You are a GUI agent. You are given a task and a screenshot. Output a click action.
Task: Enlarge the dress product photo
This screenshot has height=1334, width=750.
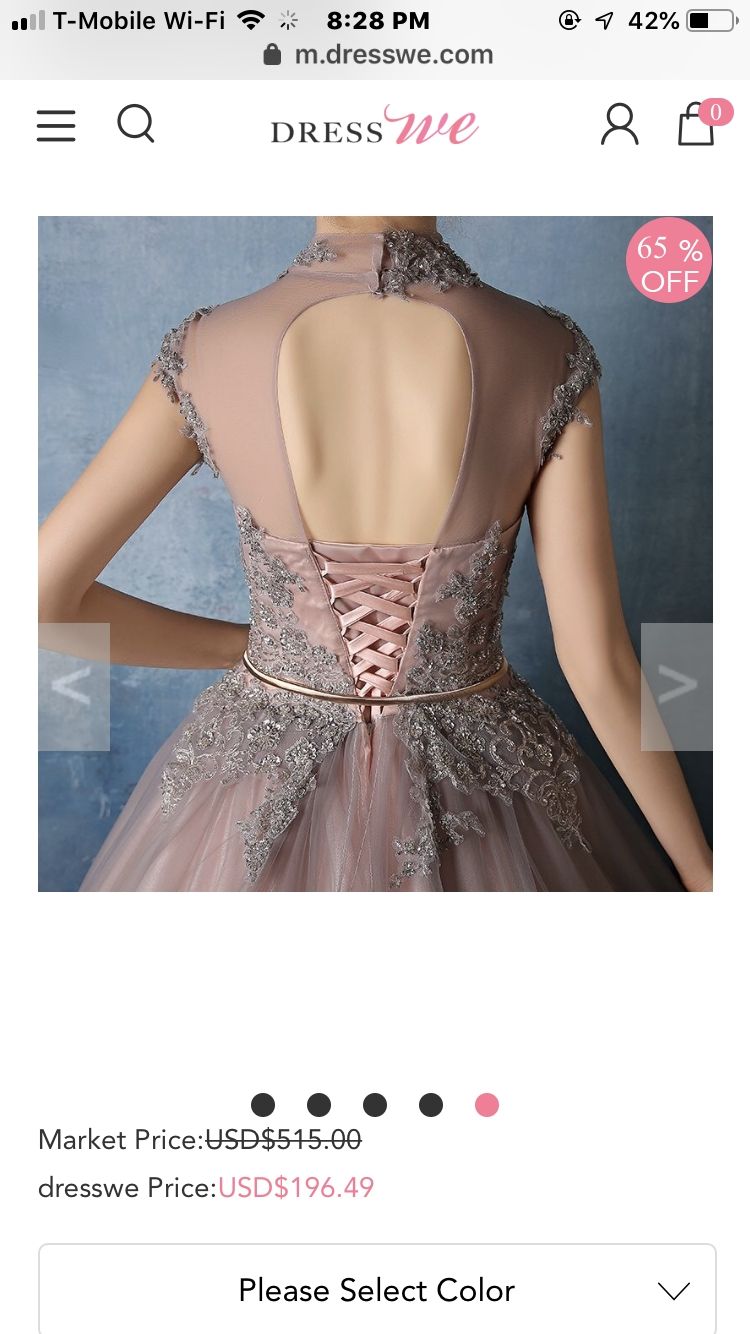[375, 554]
